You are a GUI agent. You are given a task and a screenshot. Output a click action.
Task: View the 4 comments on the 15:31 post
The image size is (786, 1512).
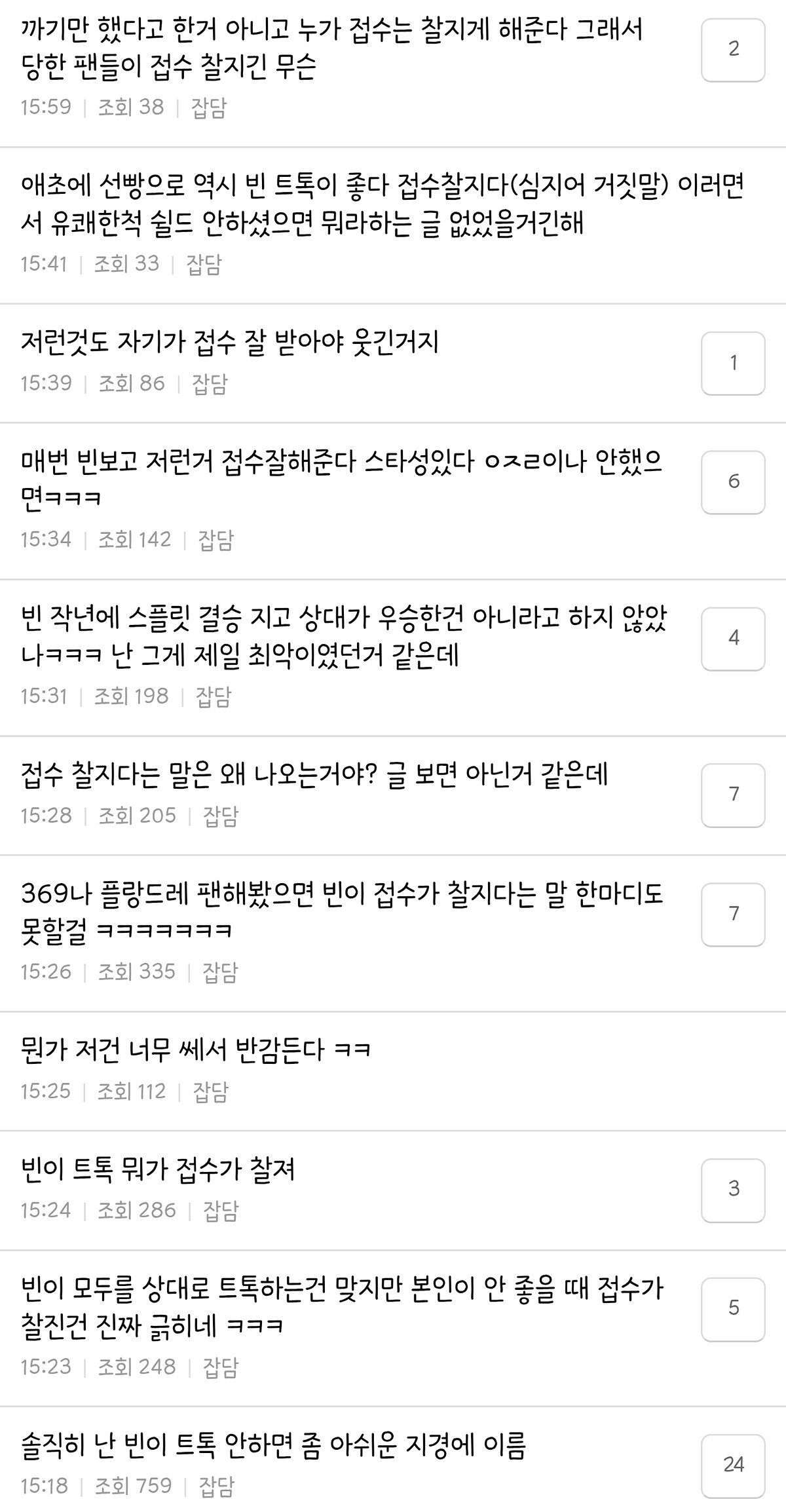pyautogui.click(x=733, y=639)
